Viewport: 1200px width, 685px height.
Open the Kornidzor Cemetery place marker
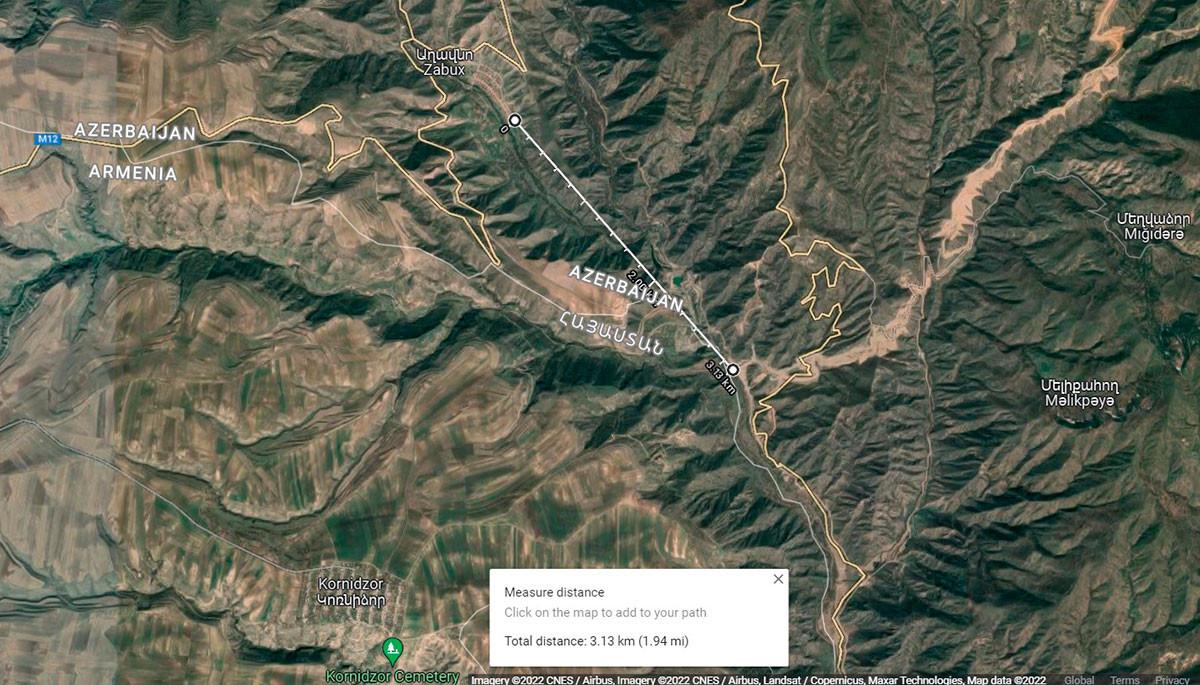point(394,647)
